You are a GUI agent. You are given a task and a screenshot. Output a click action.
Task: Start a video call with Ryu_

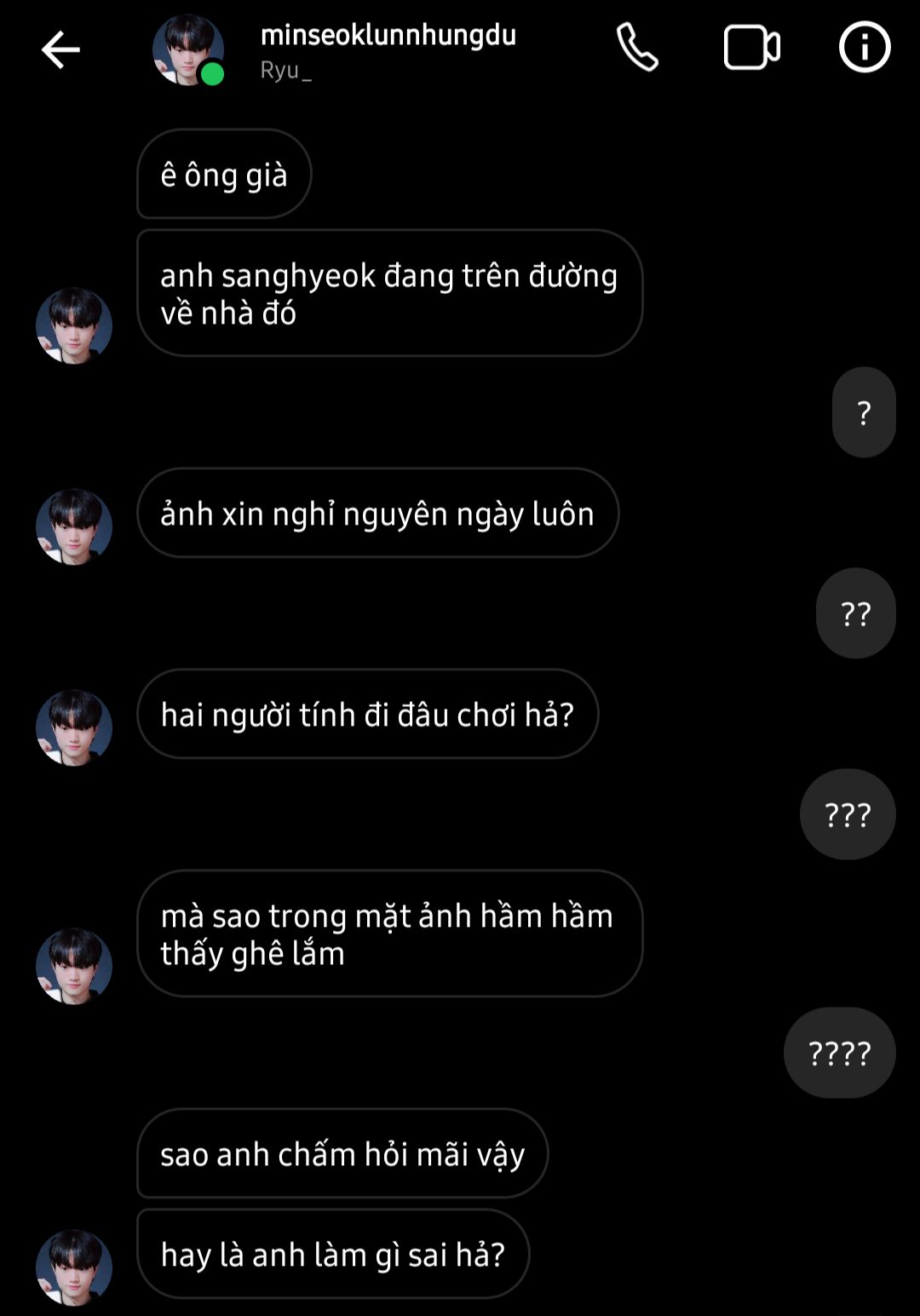[x=751, y=48]
